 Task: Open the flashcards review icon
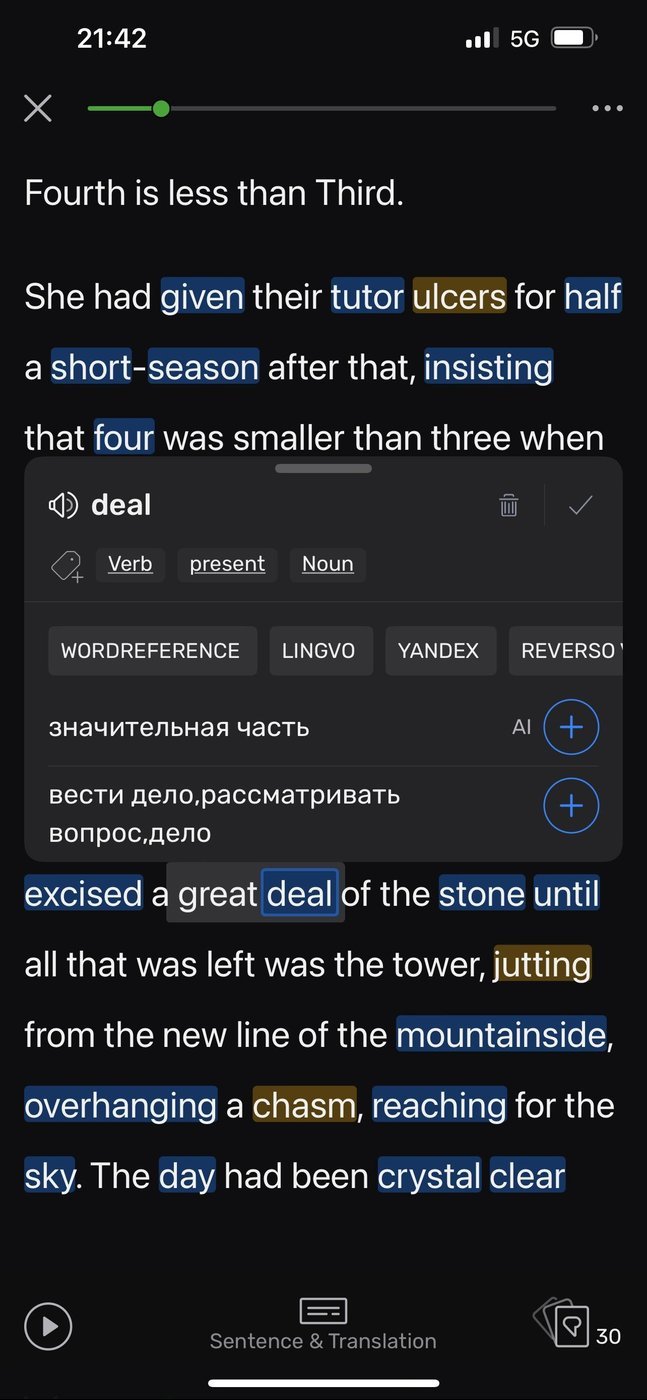click(x=564, y=1322)
